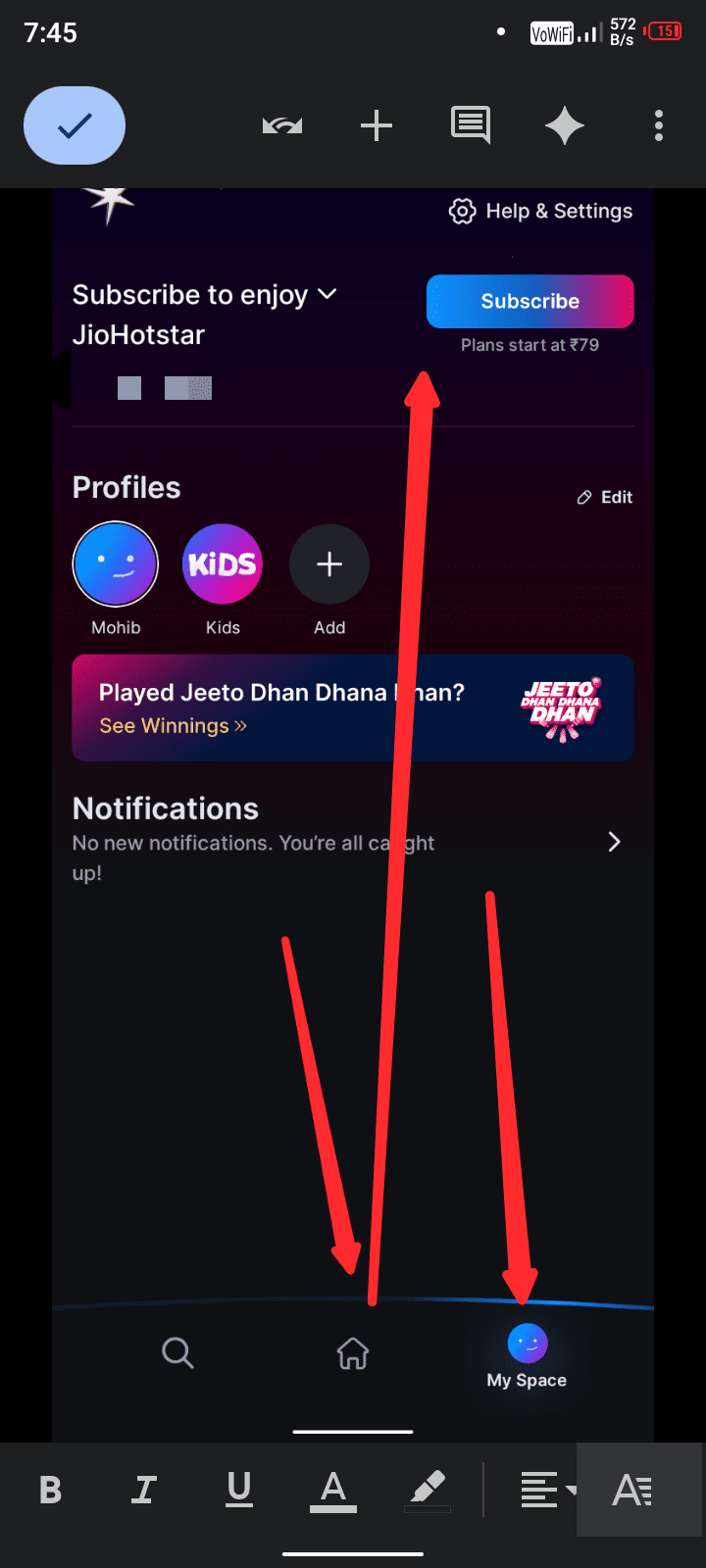Open the insert plus menu

click(377, 125)
